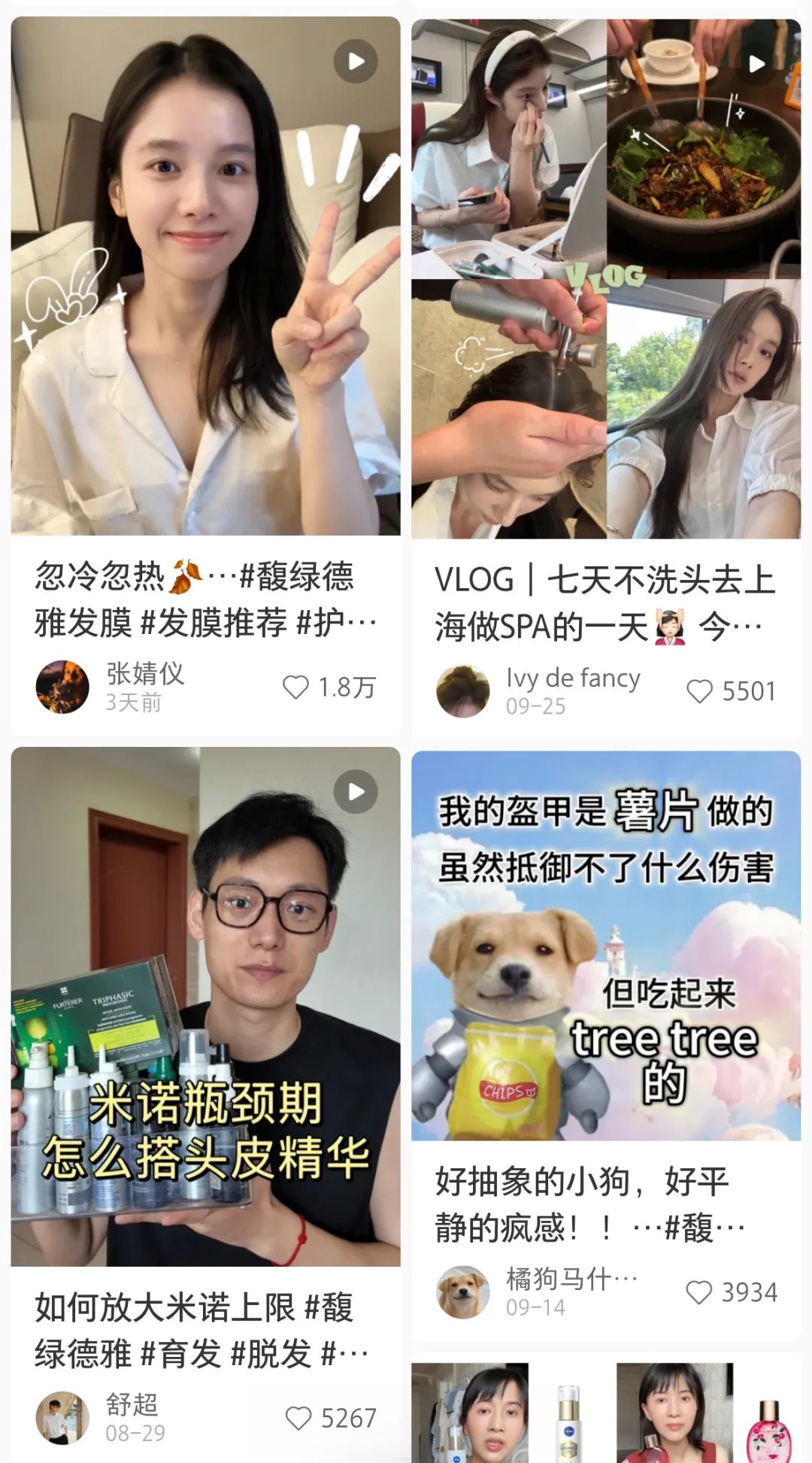
Task: View Ivy de fancy's profile
Action: (x=462, y=691)
